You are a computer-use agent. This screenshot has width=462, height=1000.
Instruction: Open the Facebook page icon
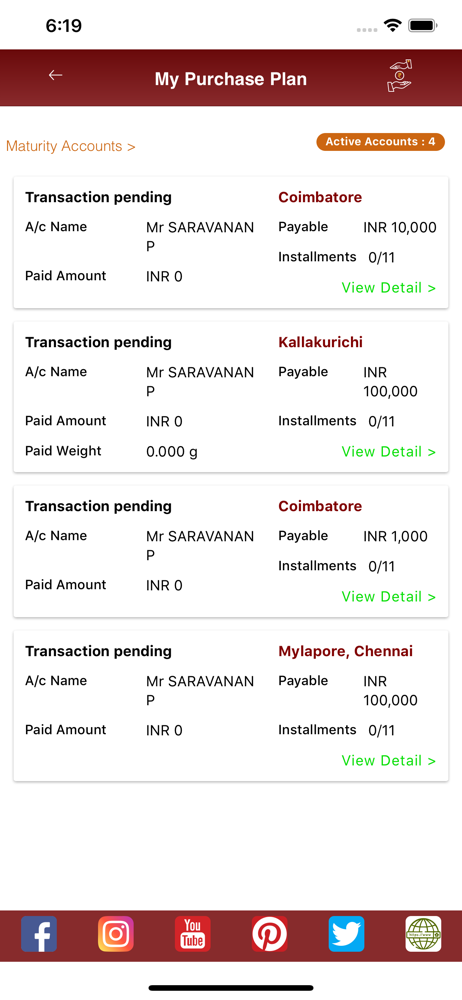click(39, 934)
